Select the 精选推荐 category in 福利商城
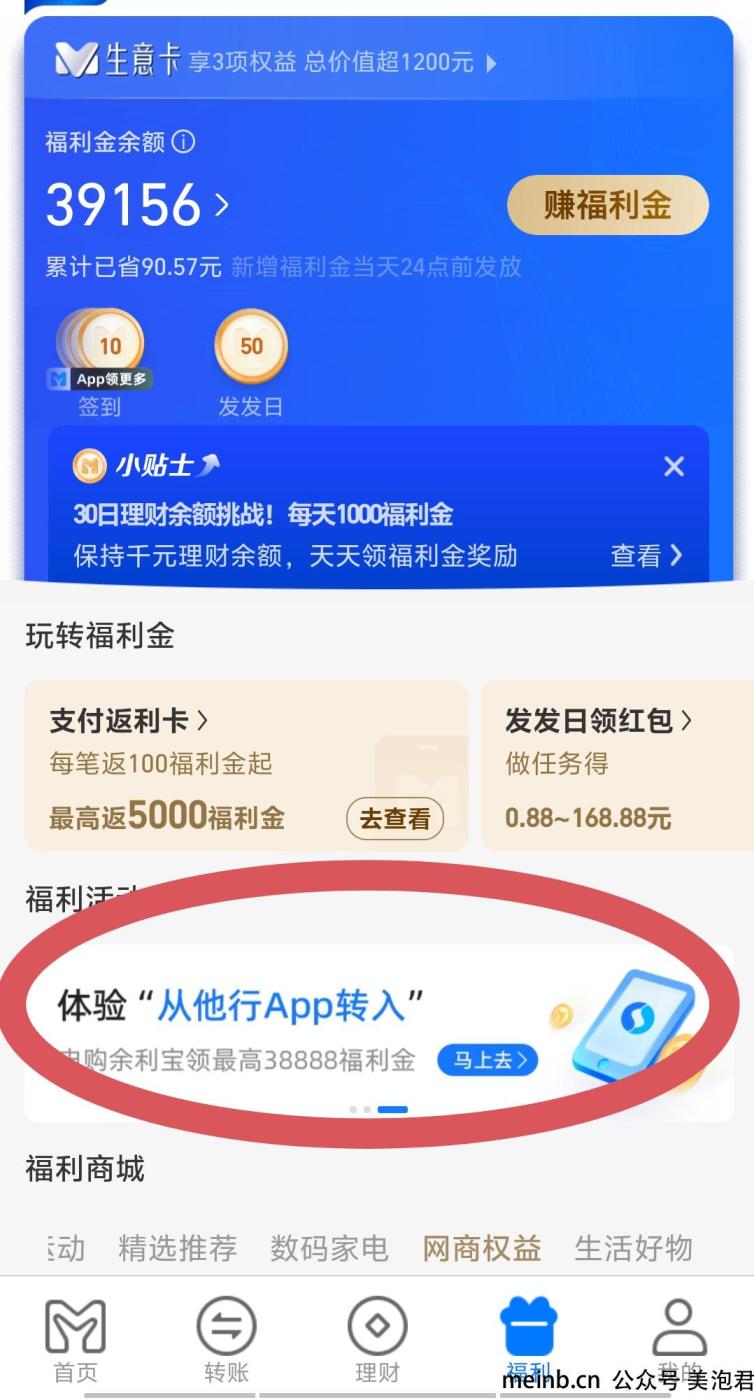754x1400 pixels. pos(177,1248)
